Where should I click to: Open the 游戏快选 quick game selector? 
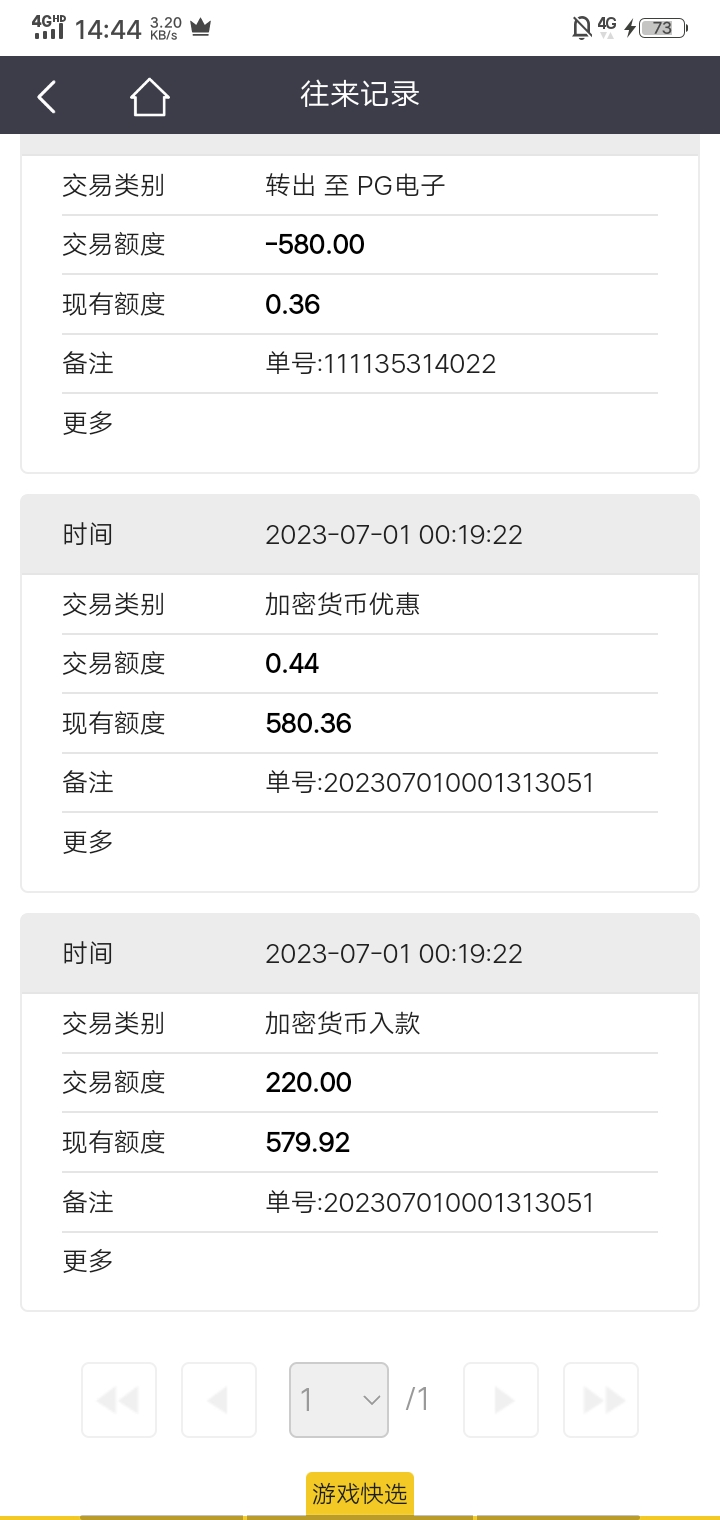coord(360,1494)
